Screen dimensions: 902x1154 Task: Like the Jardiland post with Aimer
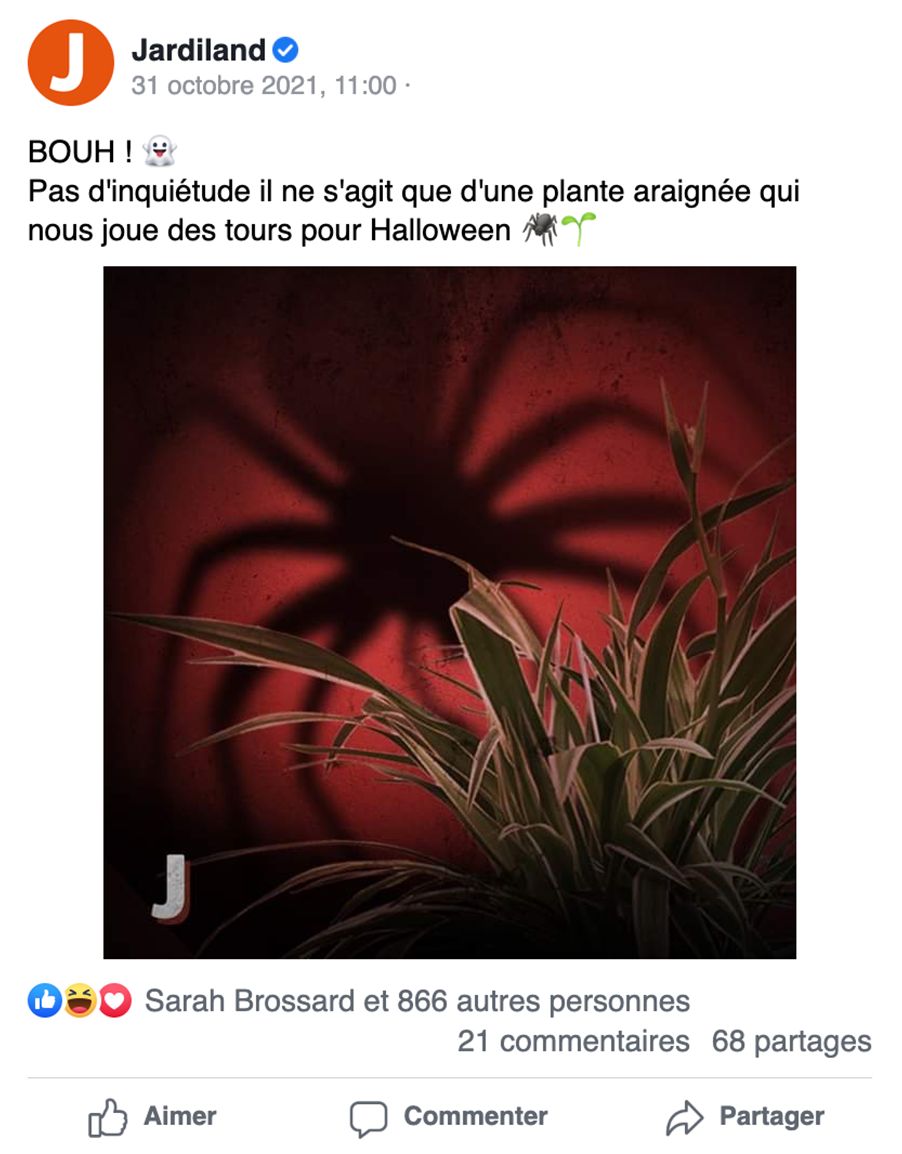click(x=153, y=1117)
